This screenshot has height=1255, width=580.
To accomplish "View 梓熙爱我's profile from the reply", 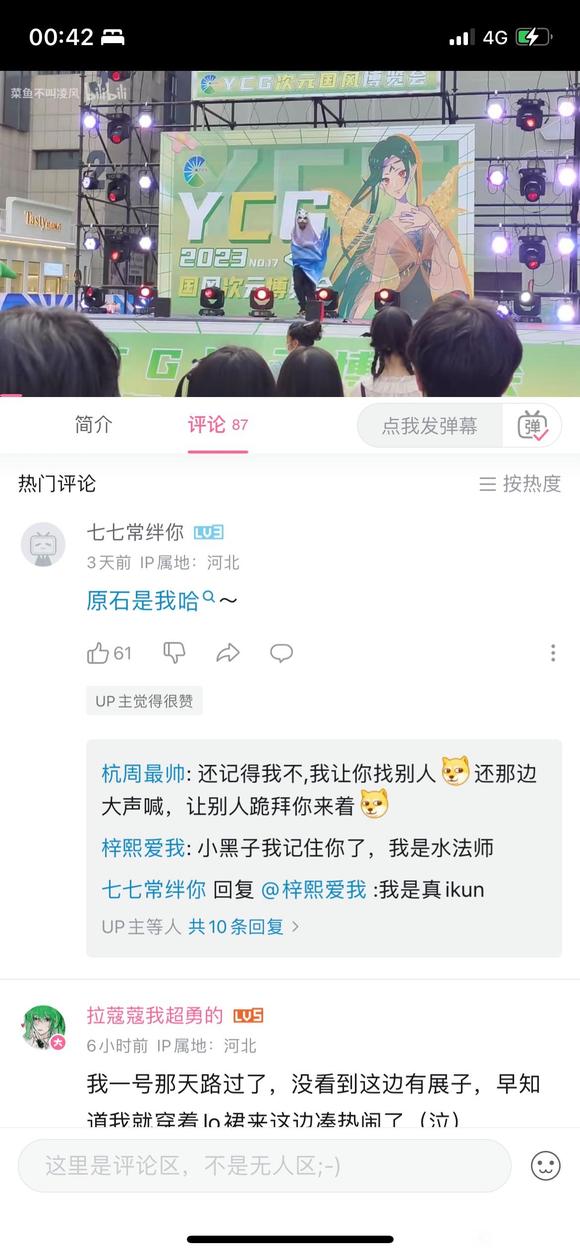I will pyautogui.click(x=143, y=848).
